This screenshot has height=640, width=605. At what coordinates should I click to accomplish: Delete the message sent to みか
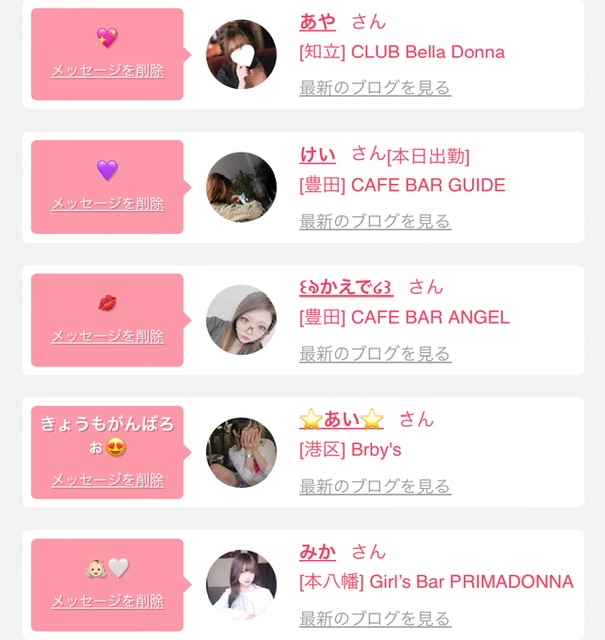[x=107, y=601]
